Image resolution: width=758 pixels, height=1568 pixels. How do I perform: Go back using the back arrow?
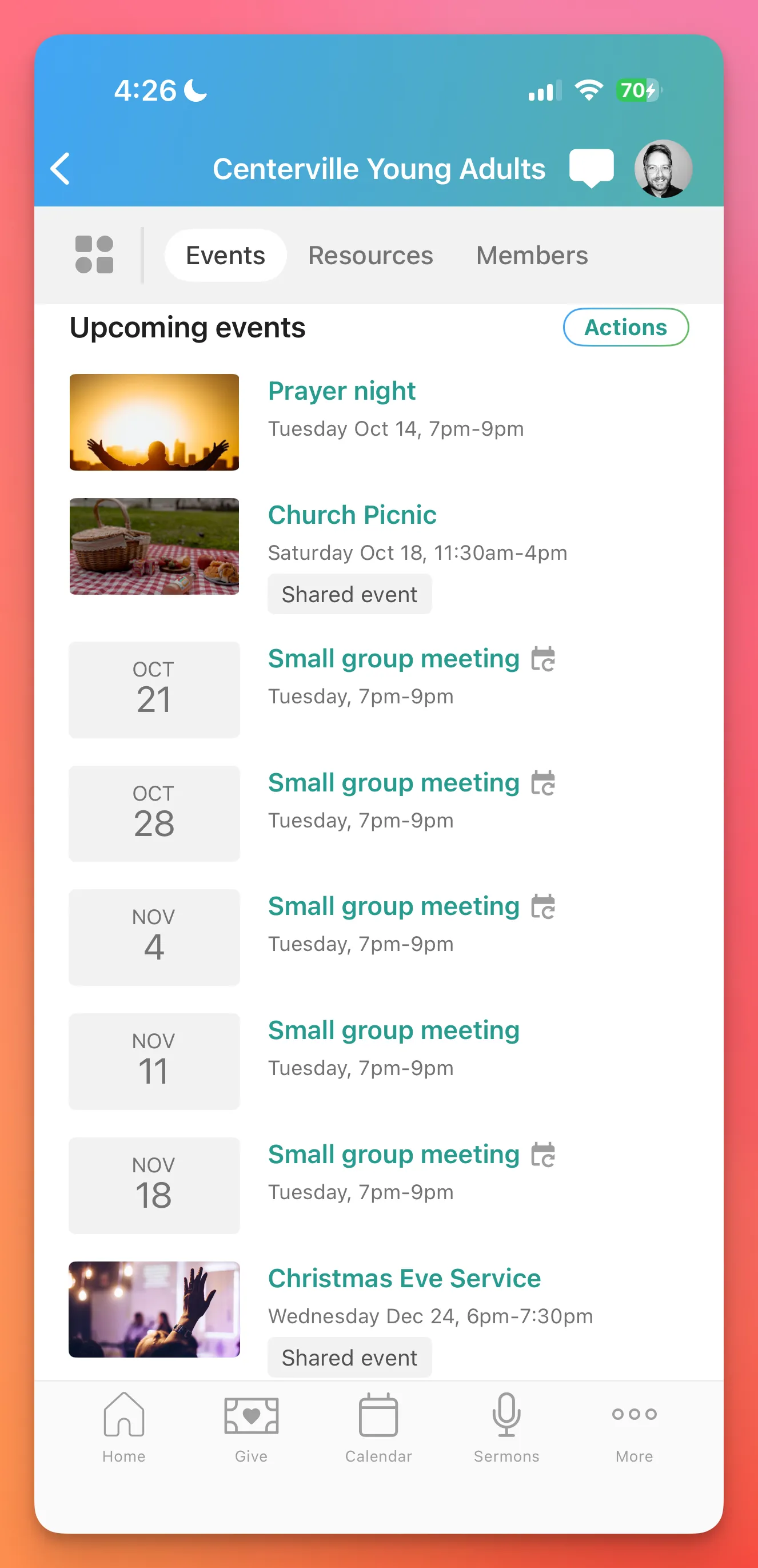60,169
